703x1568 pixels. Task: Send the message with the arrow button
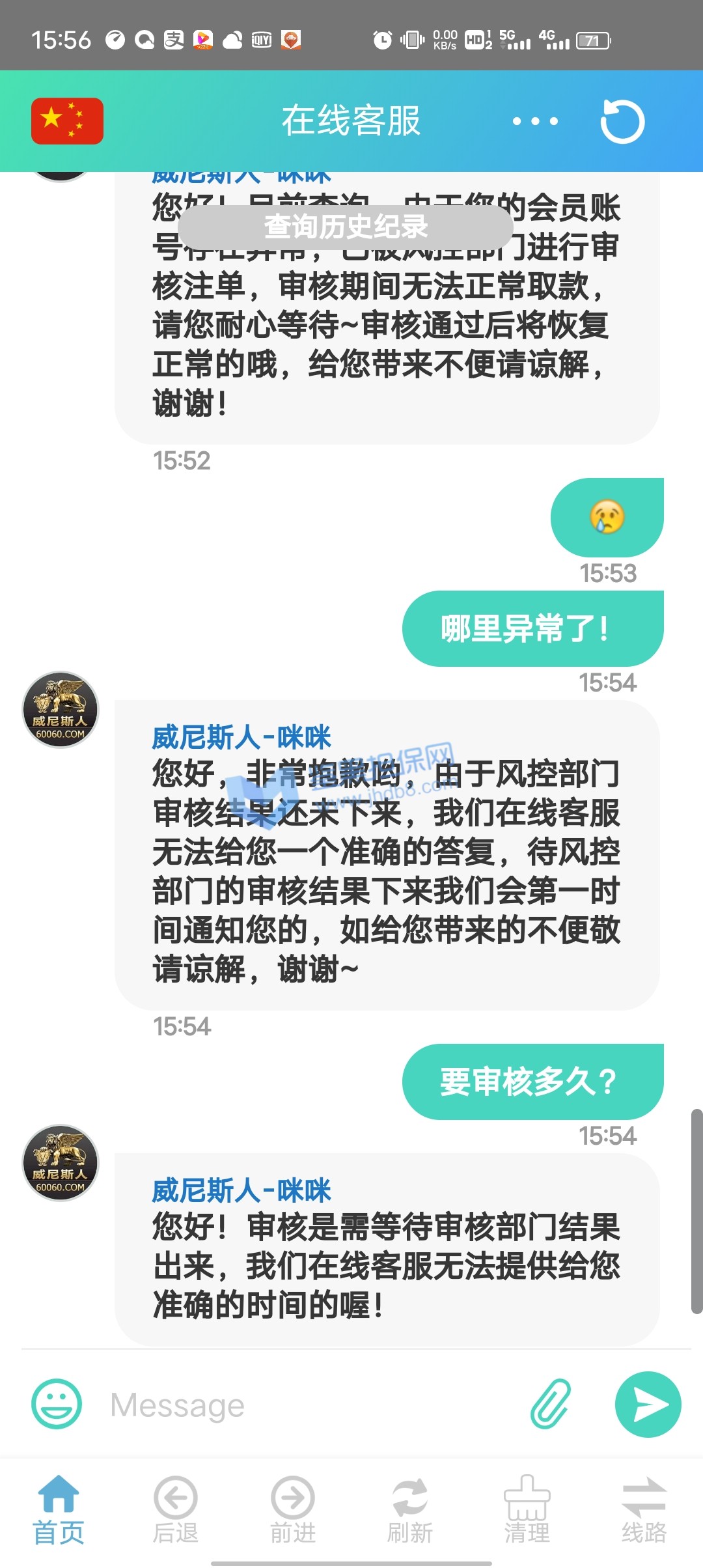[x=648, y=1404]
